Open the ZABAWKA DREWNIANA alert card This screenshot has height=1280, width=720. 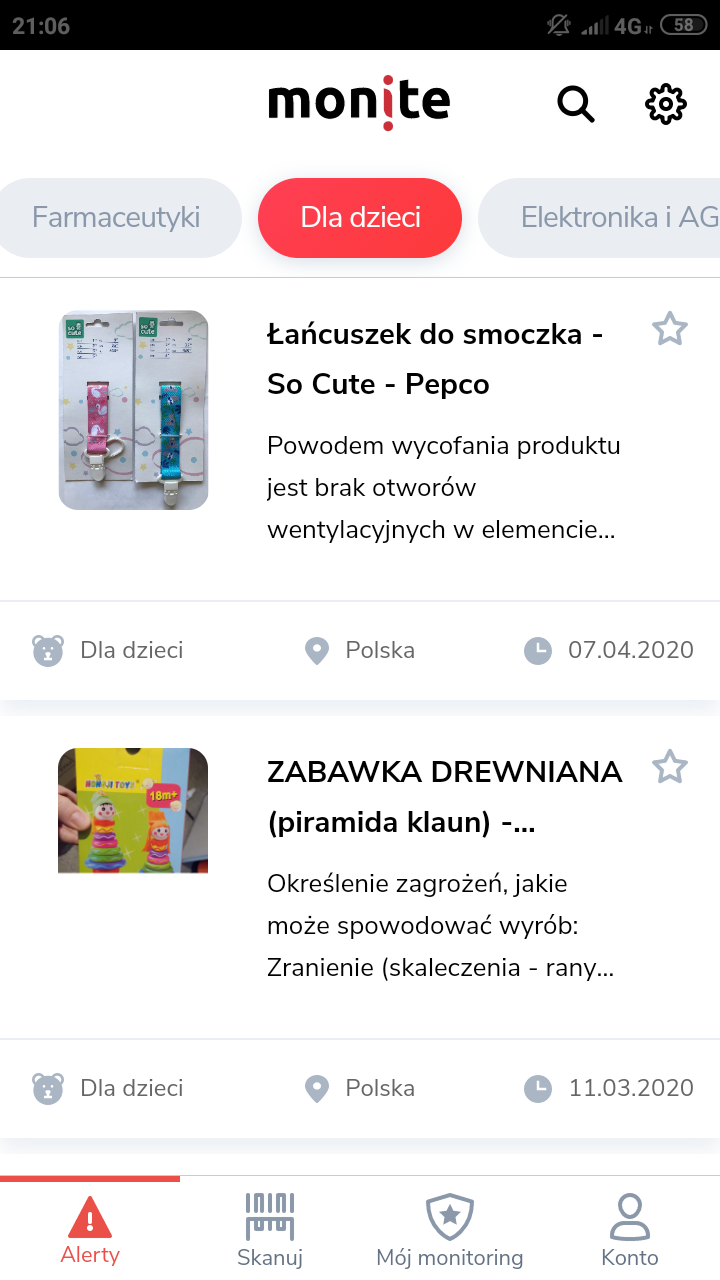[x=360, y=927]
